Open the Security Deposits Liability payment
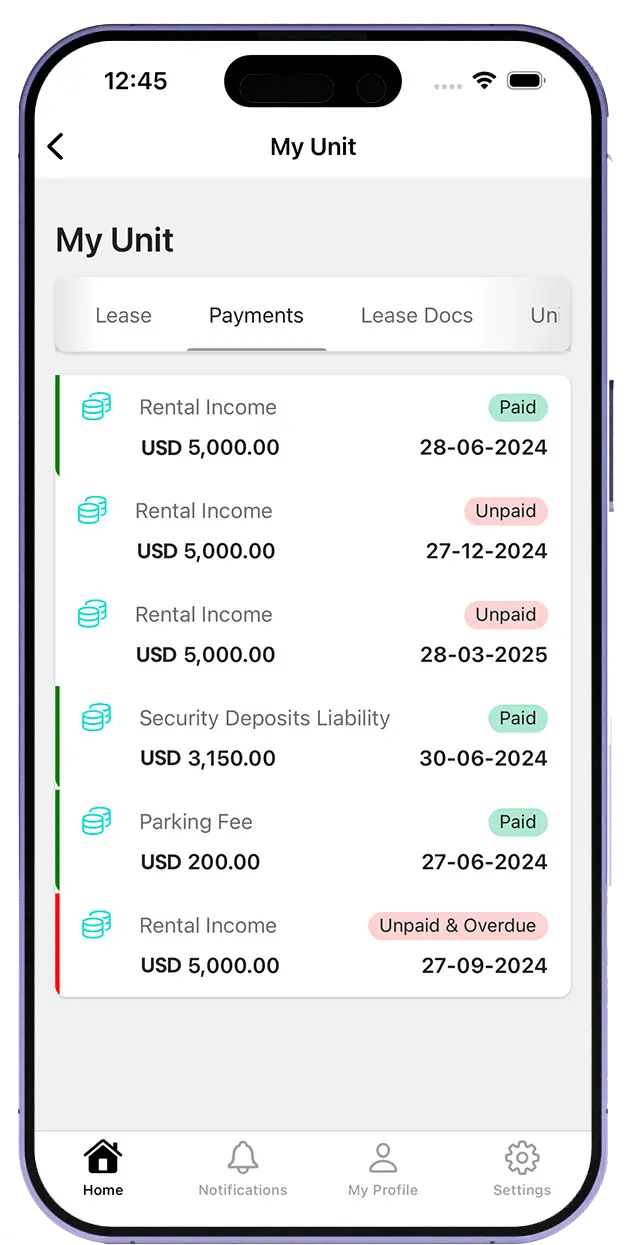Screen dimensions: 636x1245 click(x=313, y=738)
